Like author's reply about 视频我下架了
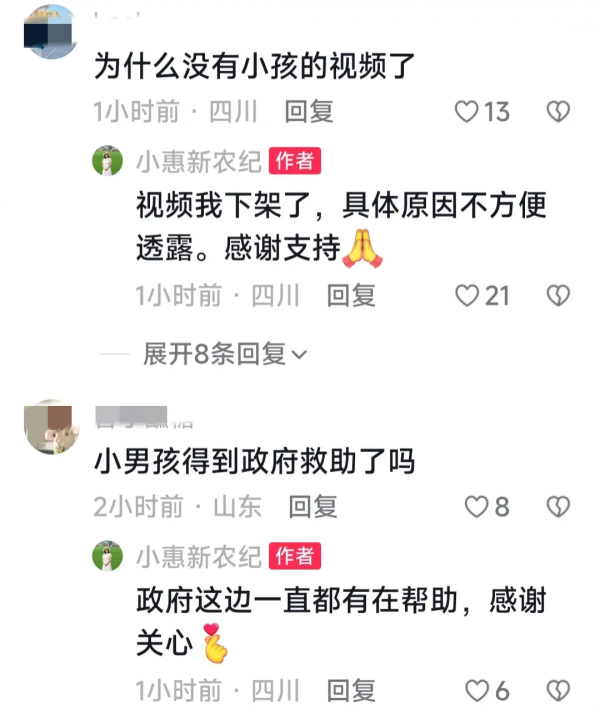Screen dimensions: 600x713 tap(467, 295)
